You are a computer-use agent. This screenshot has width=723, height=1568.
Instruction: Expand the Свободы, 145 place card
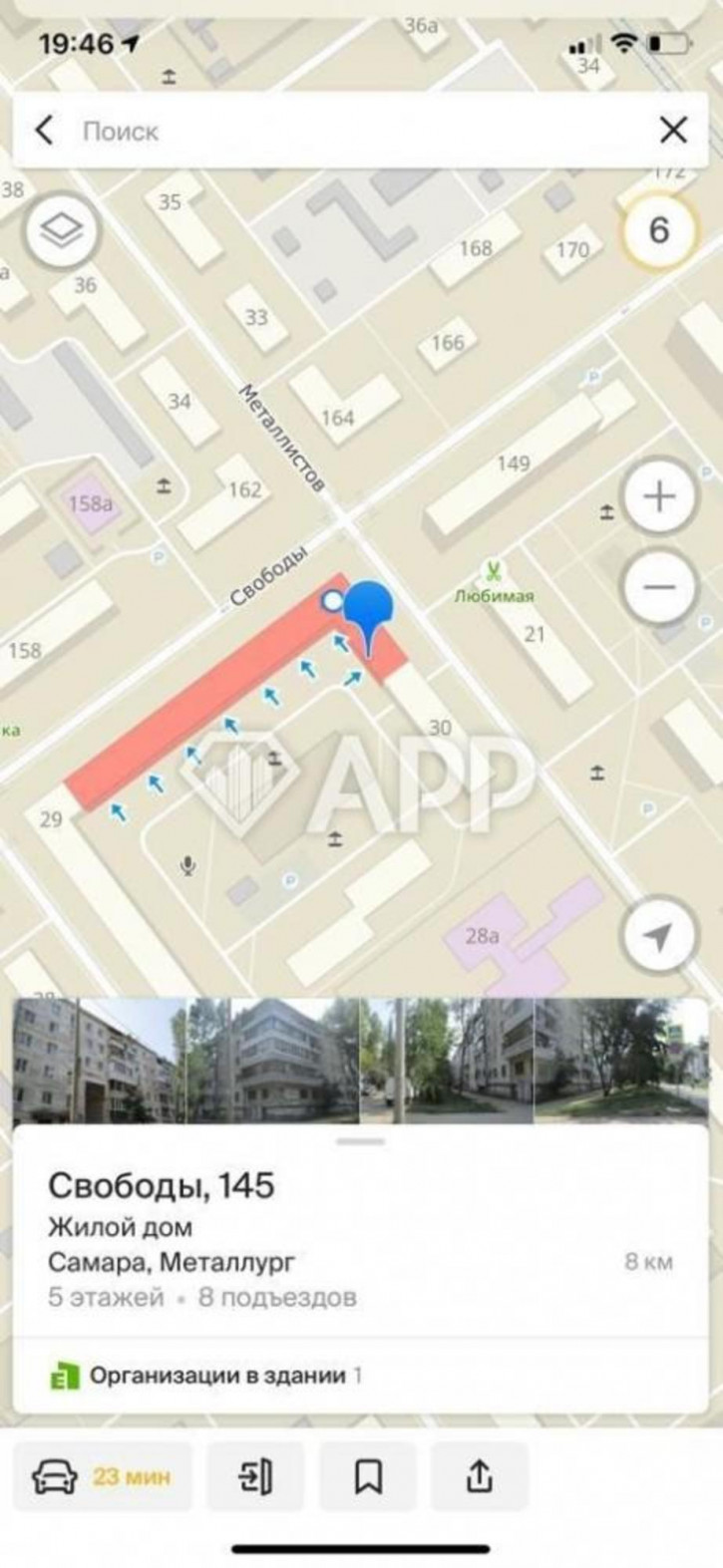point(361,1141)
